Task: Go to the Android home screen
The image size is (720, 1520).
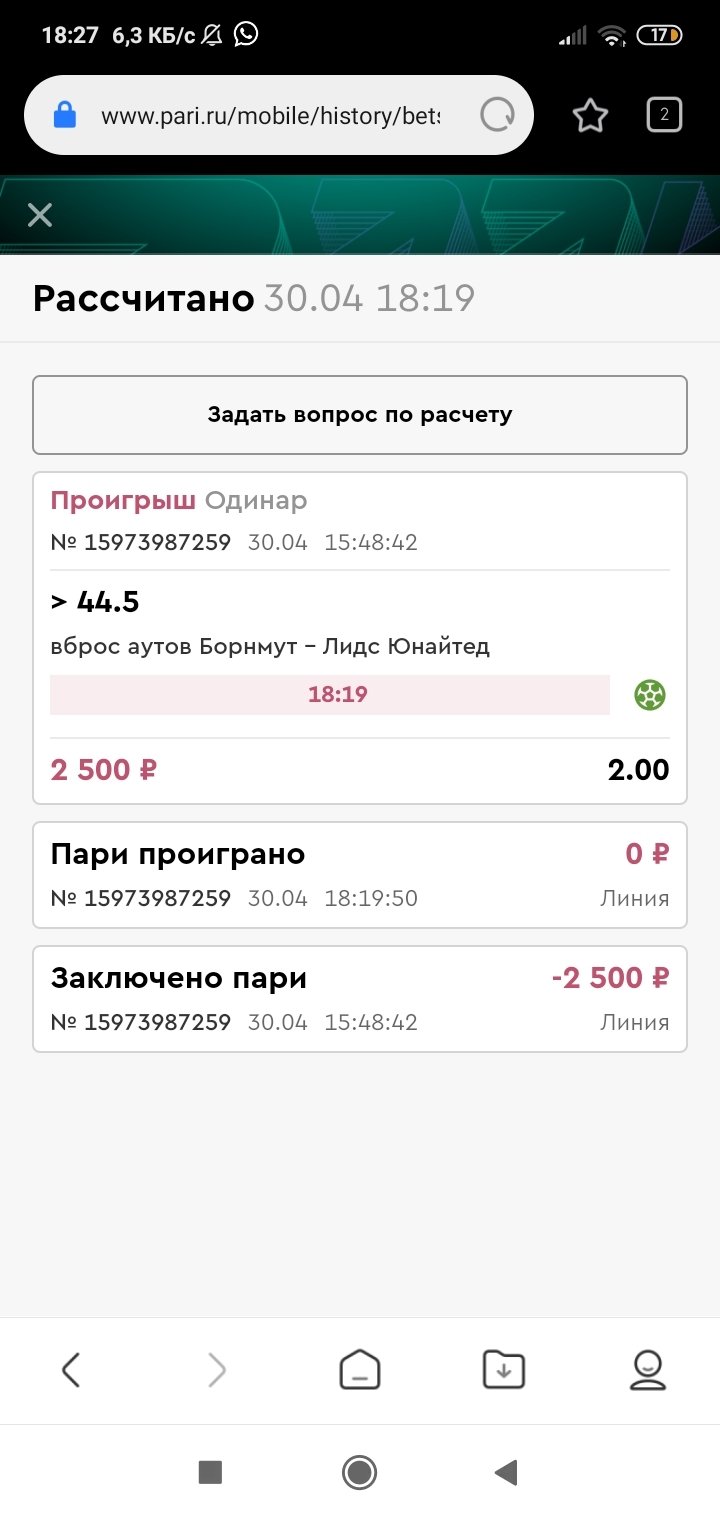Action: pos(359,1472)
